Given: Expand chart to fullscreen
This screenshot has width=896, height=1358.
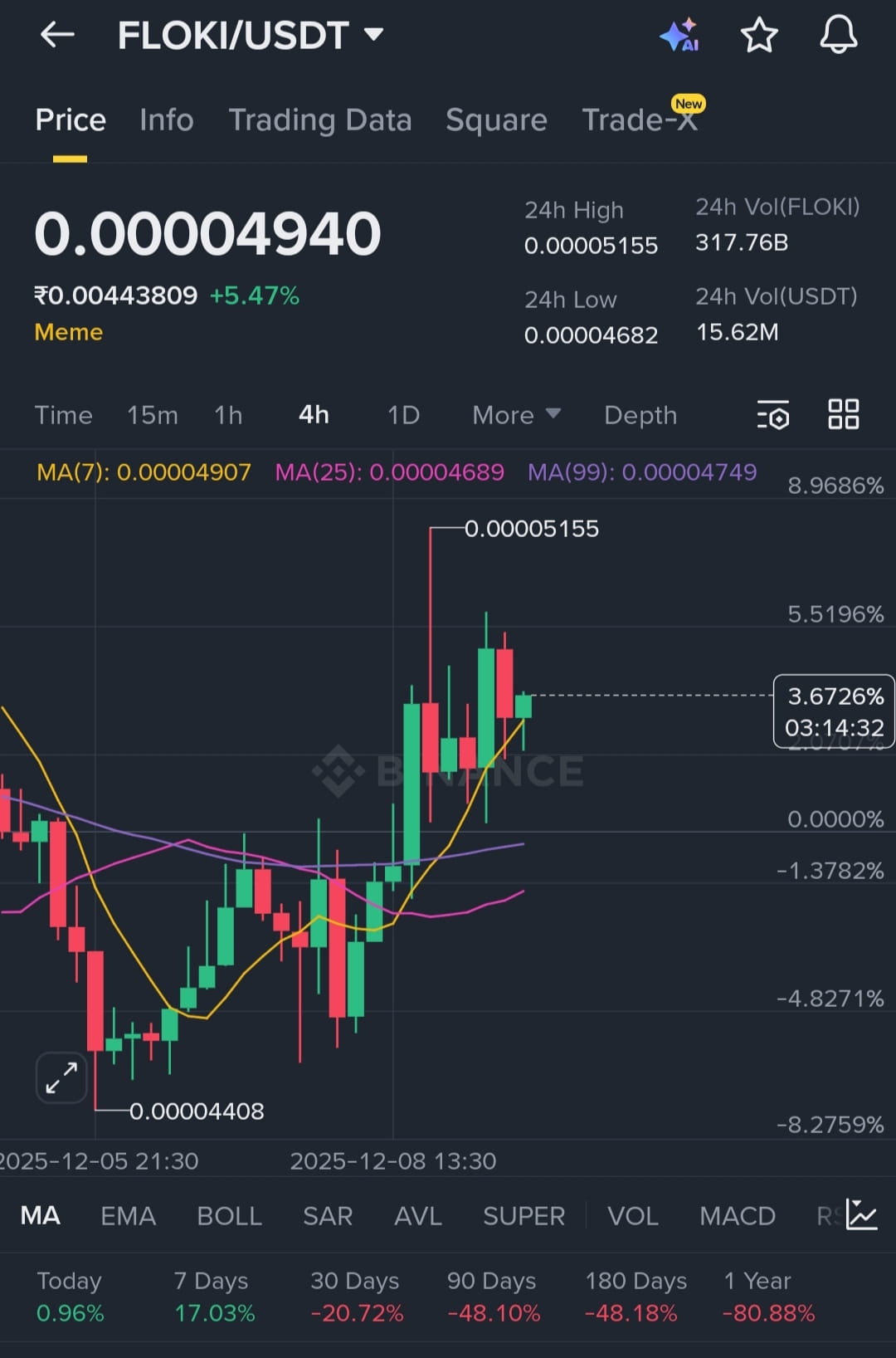Looking at the screenshot, I should 61,1078.
